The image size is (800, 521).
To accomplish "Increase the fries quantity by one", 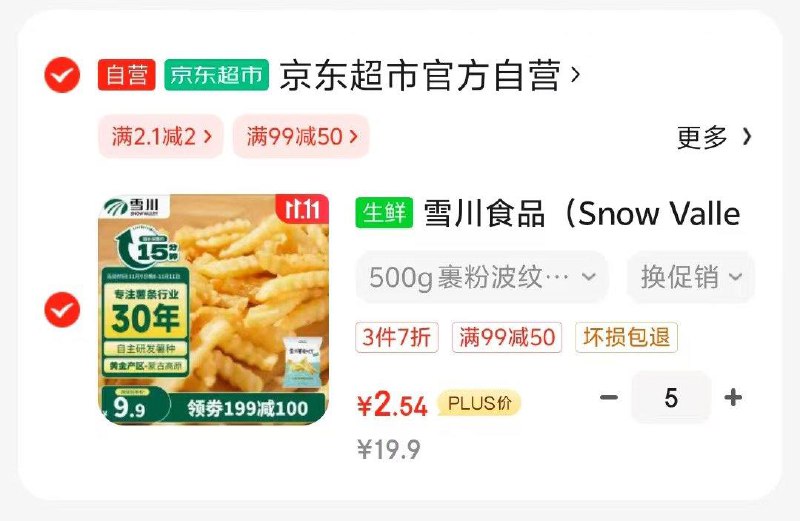I will click(x=733, y=398).
